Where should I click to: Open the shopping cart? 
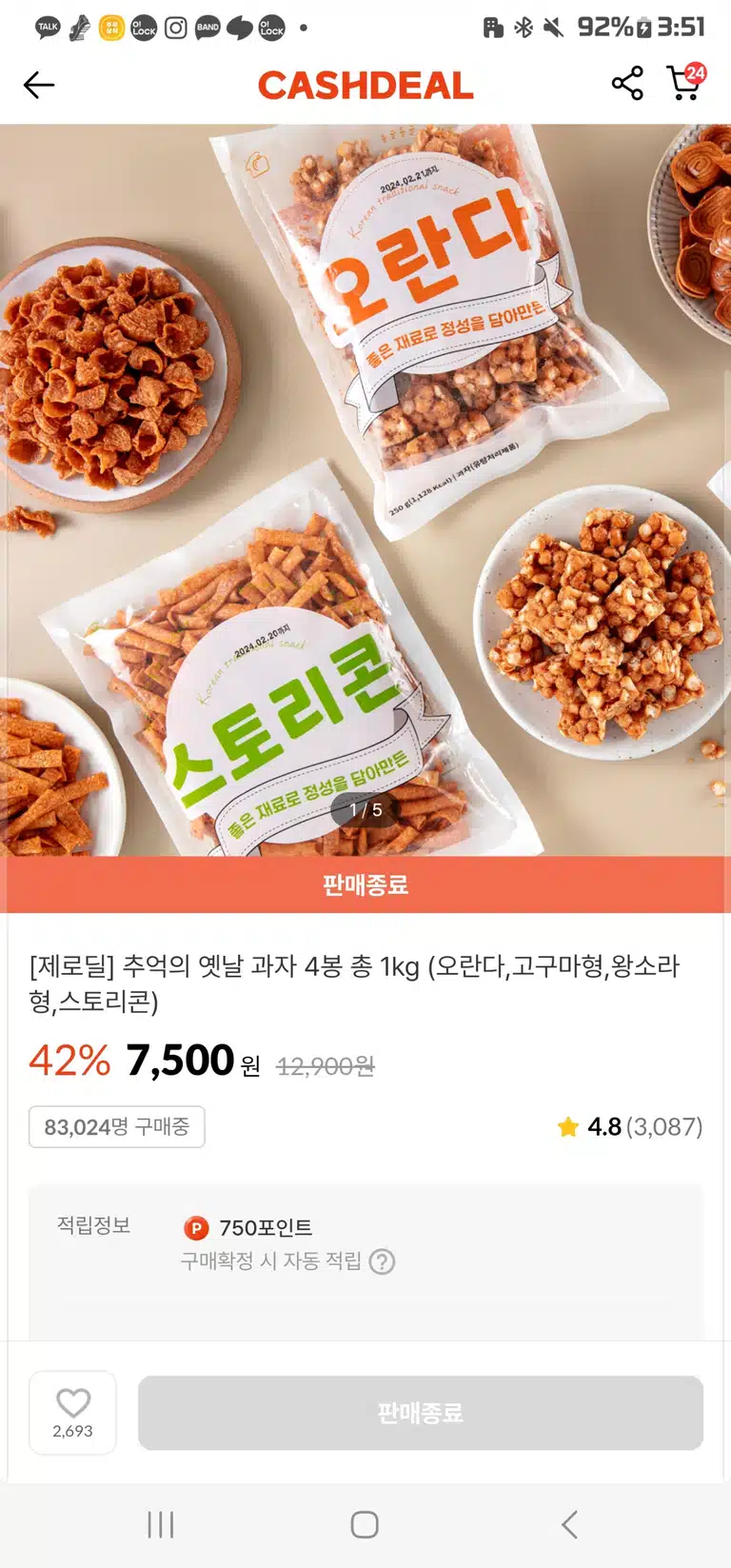[686, 82]
